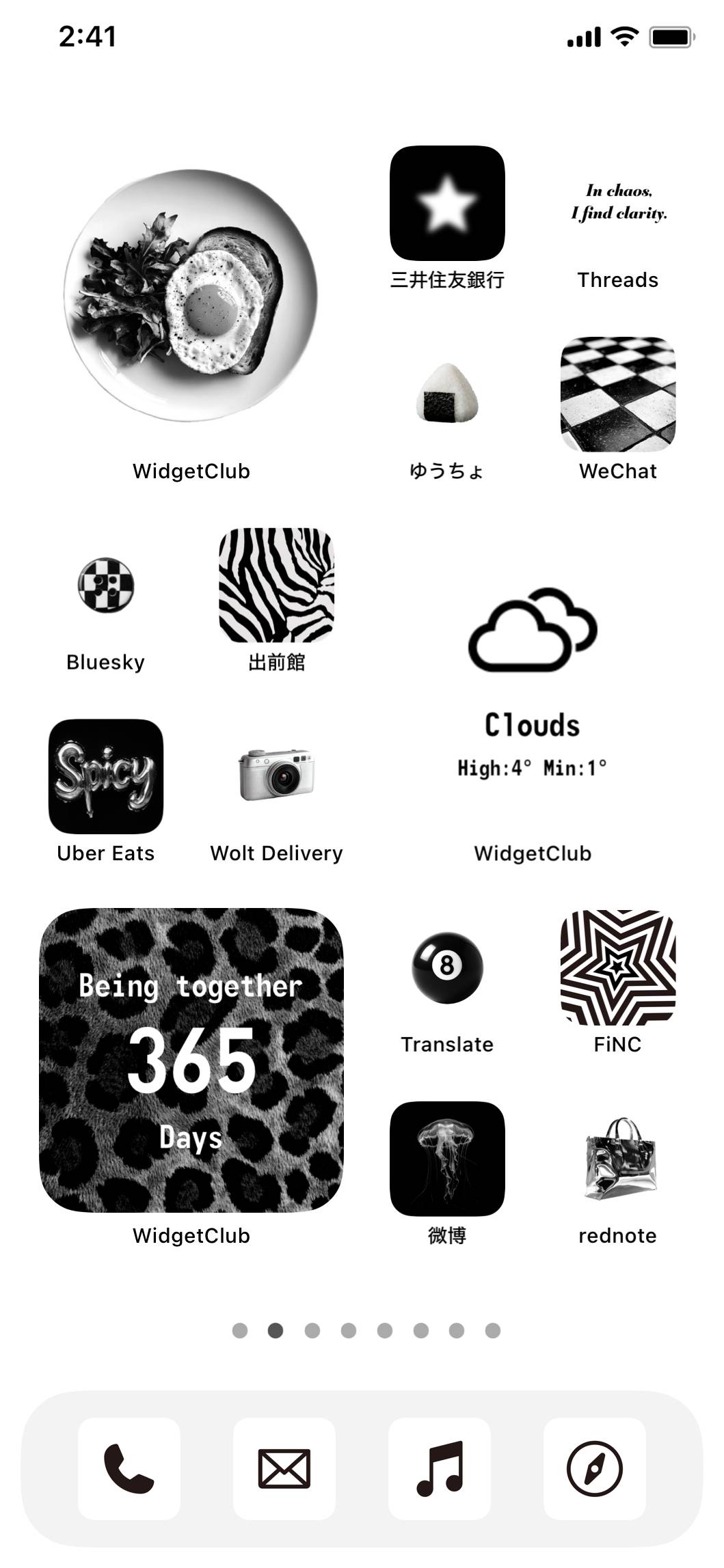Image resolution: width=724 pixels, height=1568 pixels.
Task: Launch Wolt Delivery
Action: [x=276, y=776]
